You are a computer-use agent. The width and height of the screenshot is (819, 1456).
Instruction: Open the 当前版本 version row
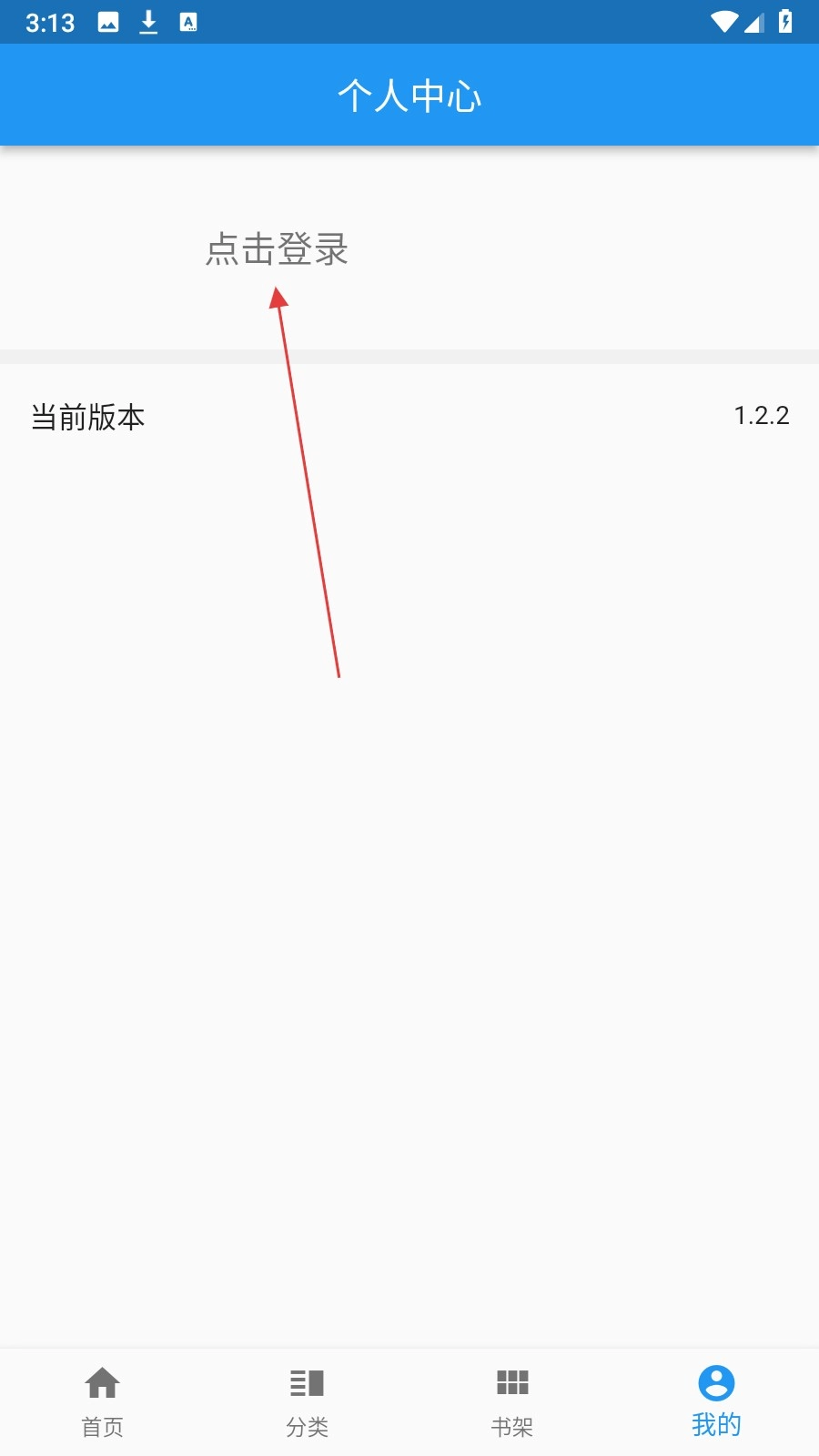click(409, 417)
